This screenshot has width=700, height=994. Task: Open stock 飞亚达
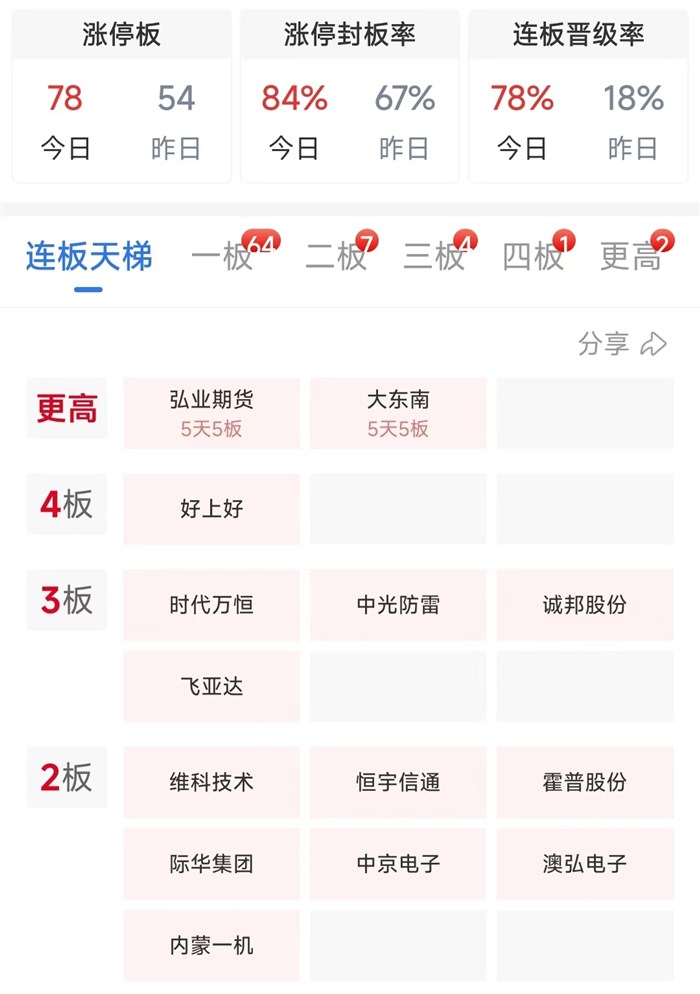pos(211,686)
